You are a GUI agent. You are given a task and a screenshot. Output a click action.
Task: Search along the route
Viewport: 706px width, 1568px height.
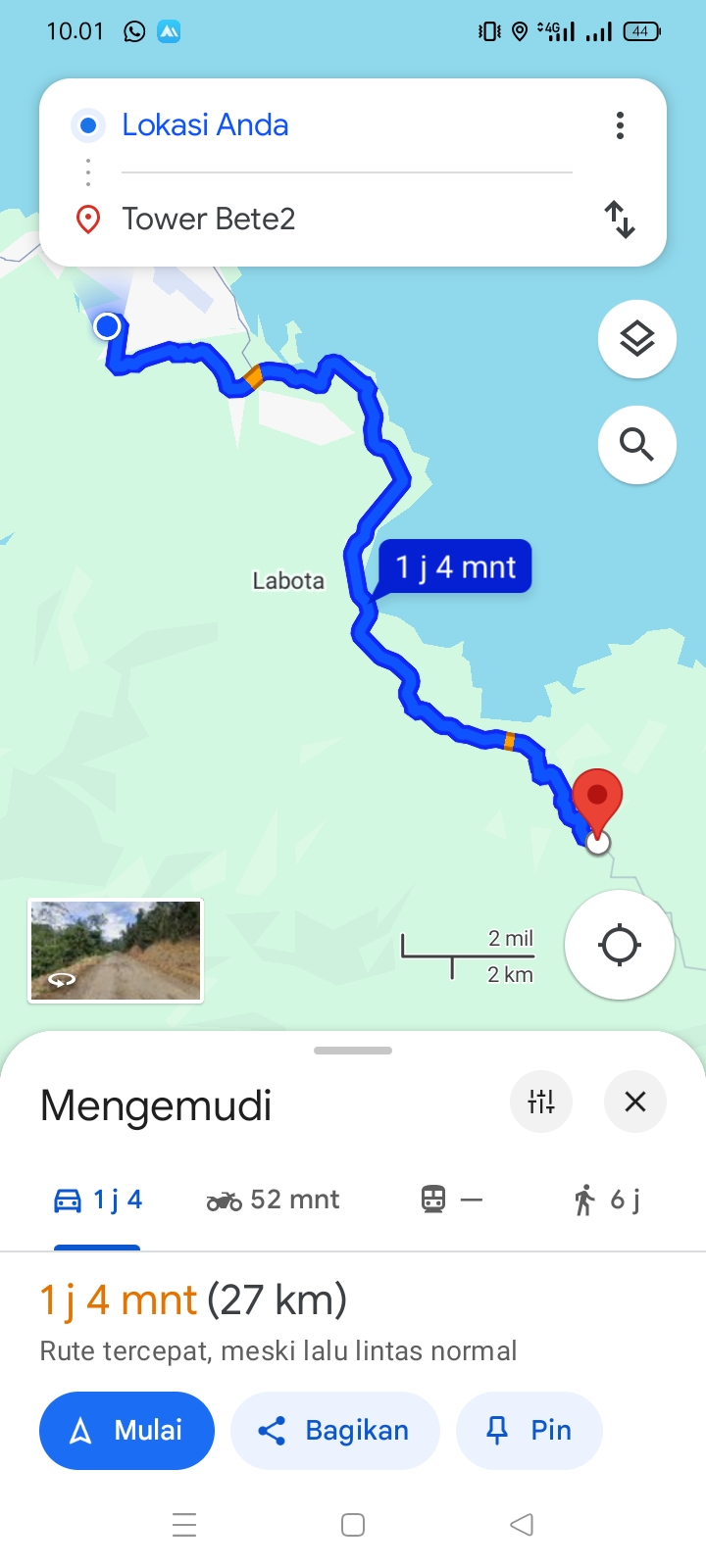[637, 445]
